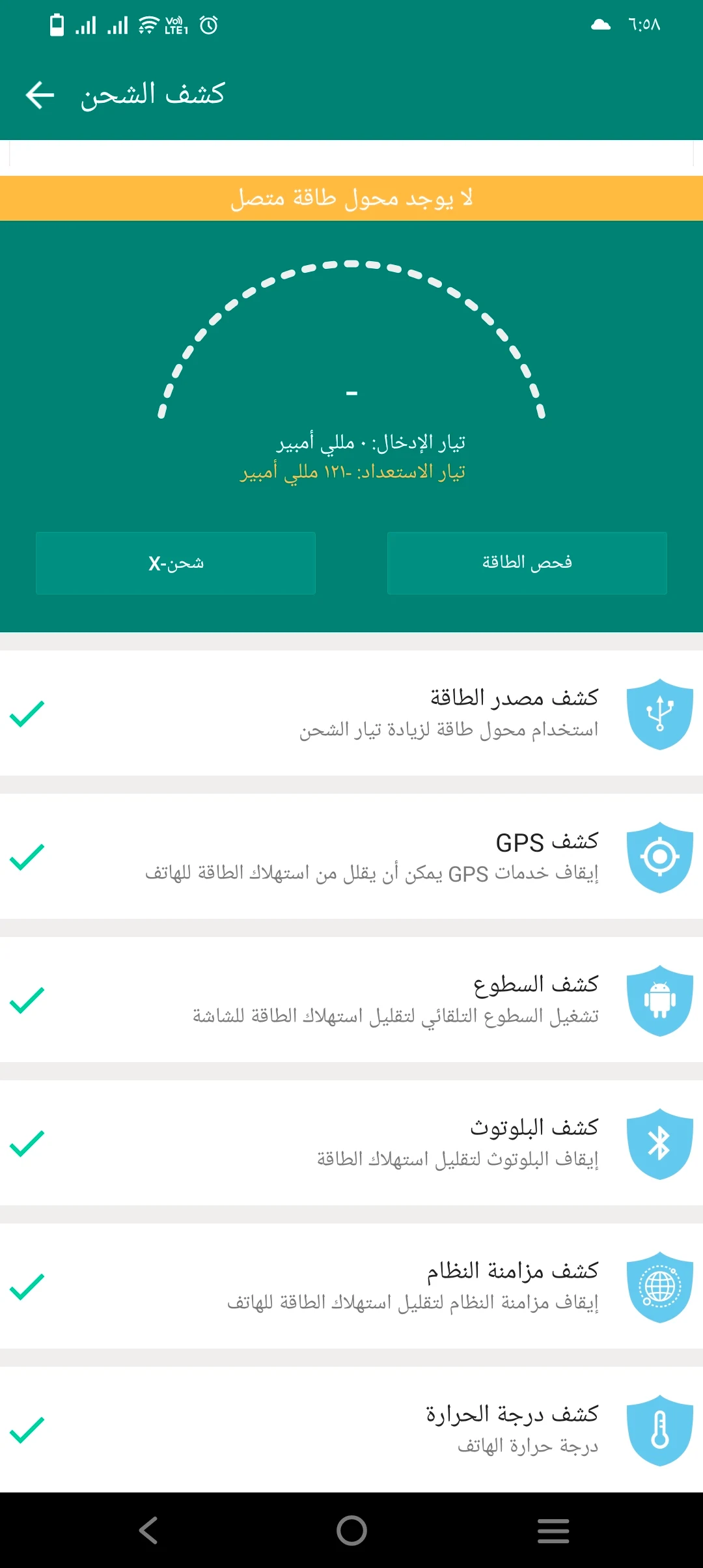Viewport: 703px width, 1568px height.
Task: Tap the system home button
Action: (351, 1530)
